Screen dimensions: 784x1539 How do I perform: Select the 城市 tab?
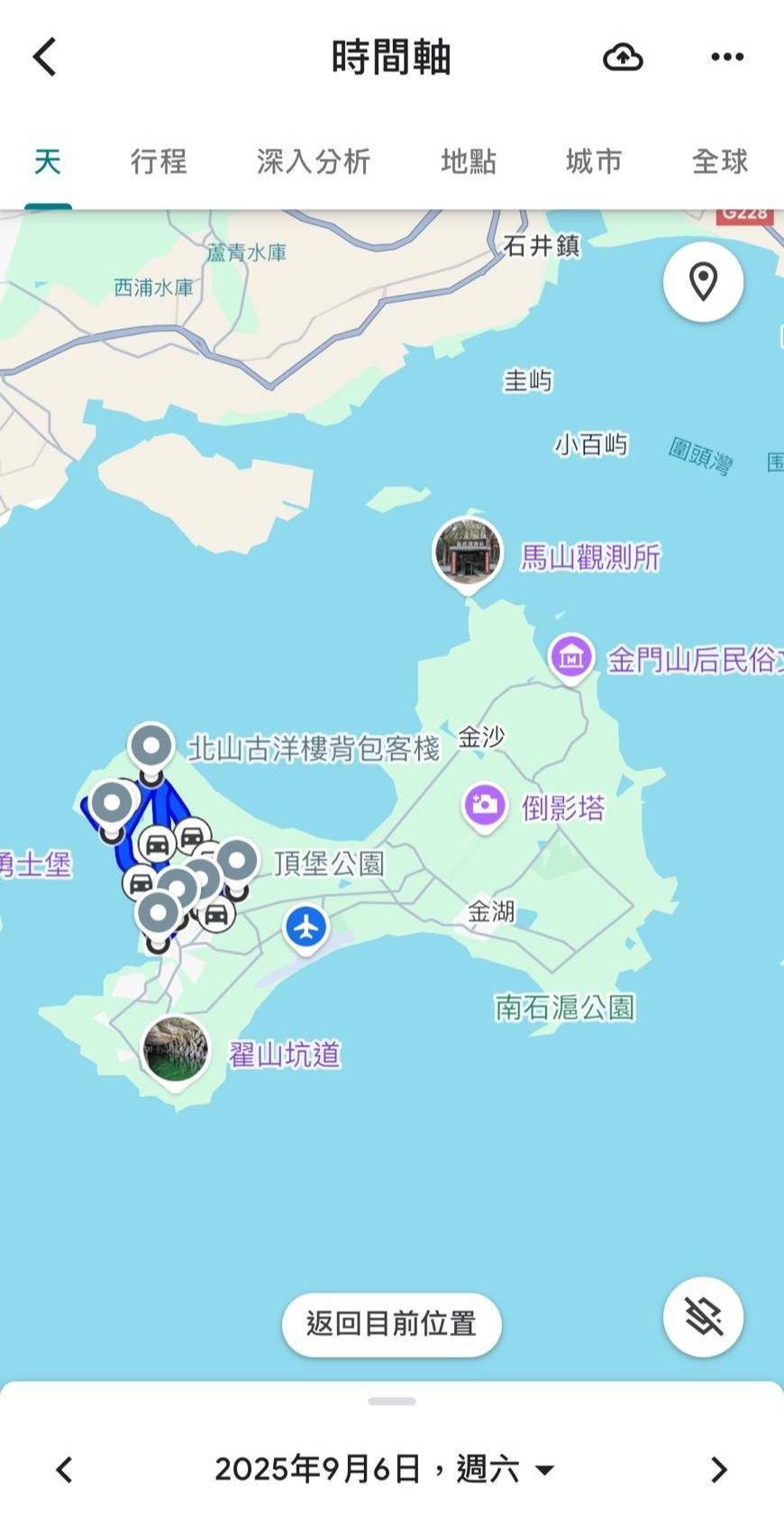point(593,161)
